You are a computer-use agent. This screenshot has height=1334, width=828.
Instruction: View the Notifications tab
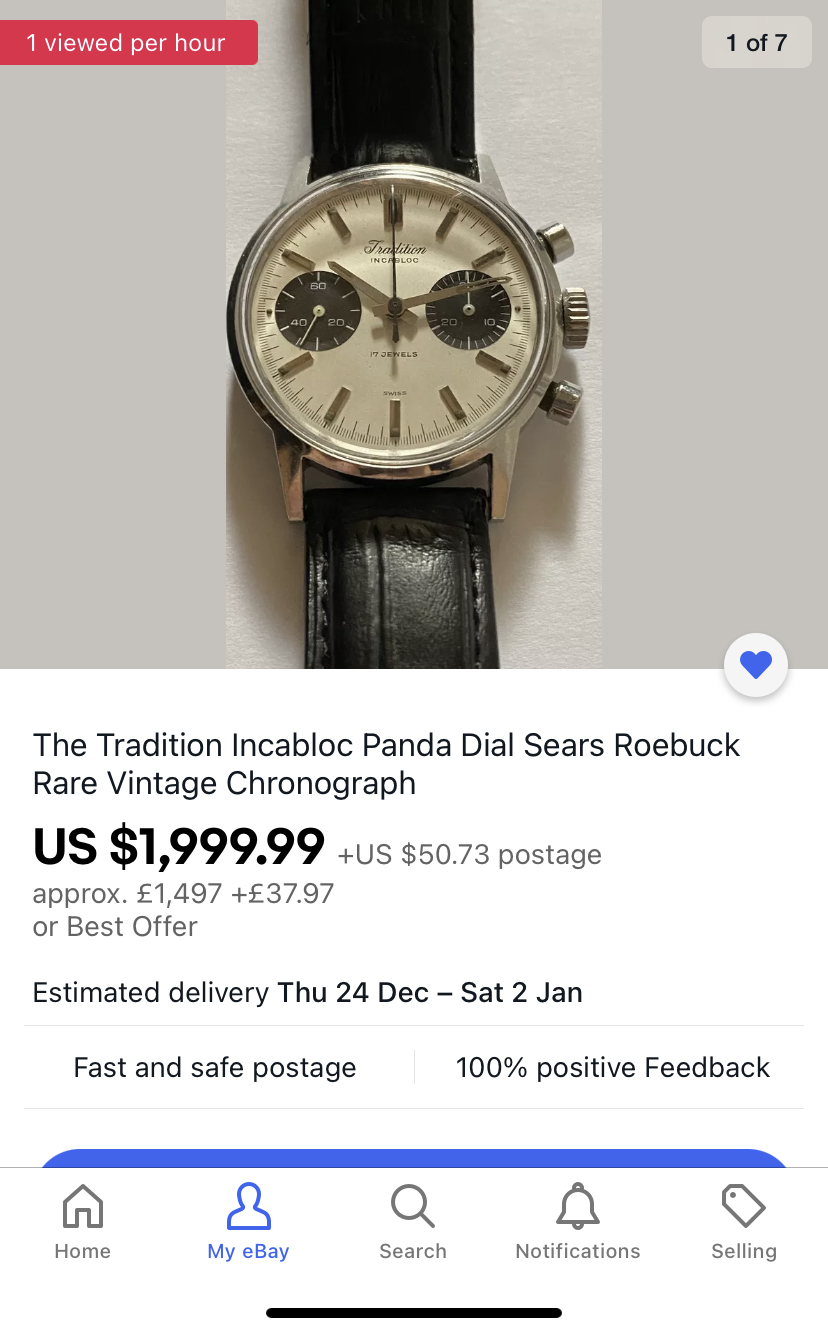pos(578,1222)
